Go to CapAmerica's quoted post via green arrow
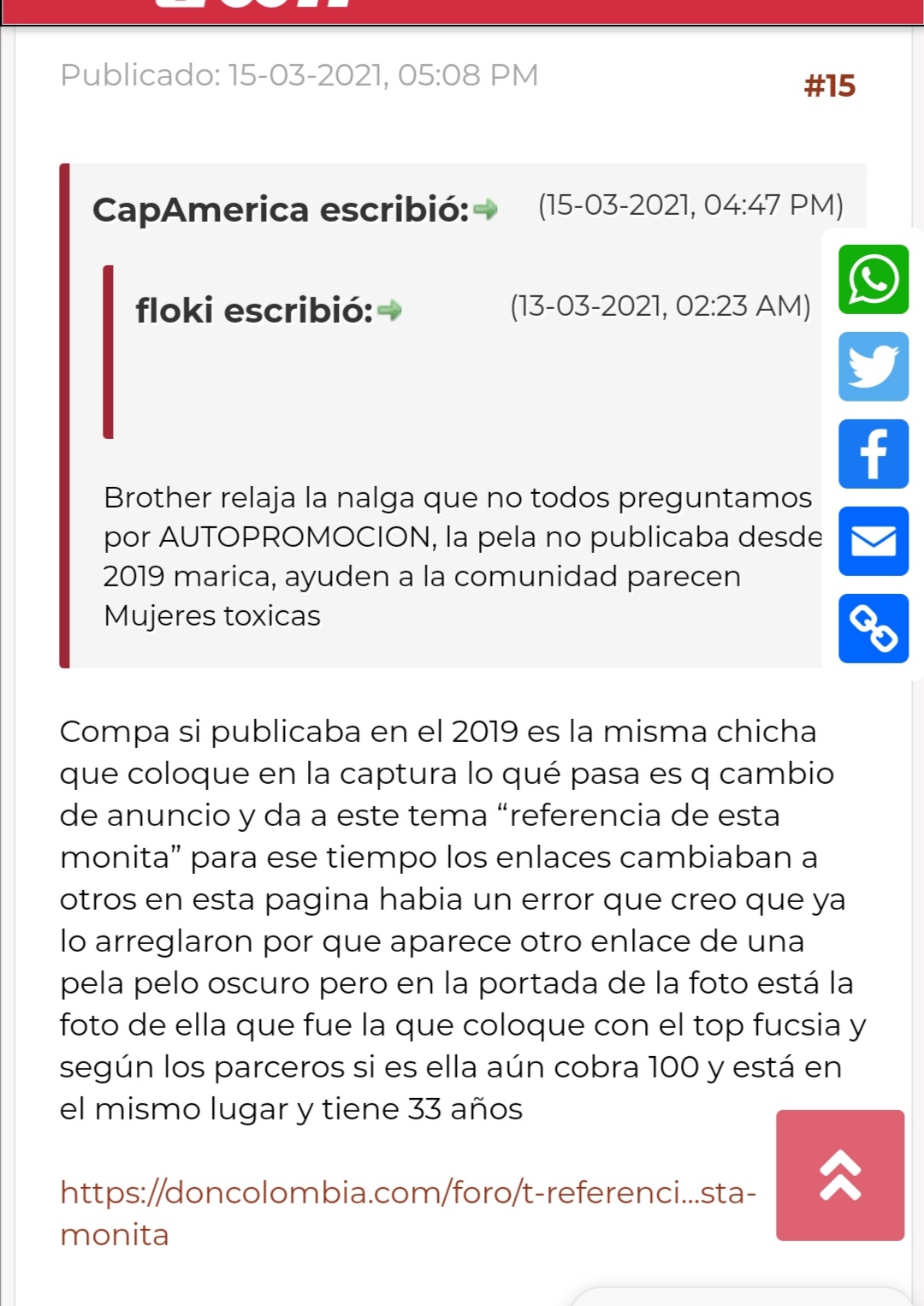The image size is (924, 1306). click(x=485, y=210)
